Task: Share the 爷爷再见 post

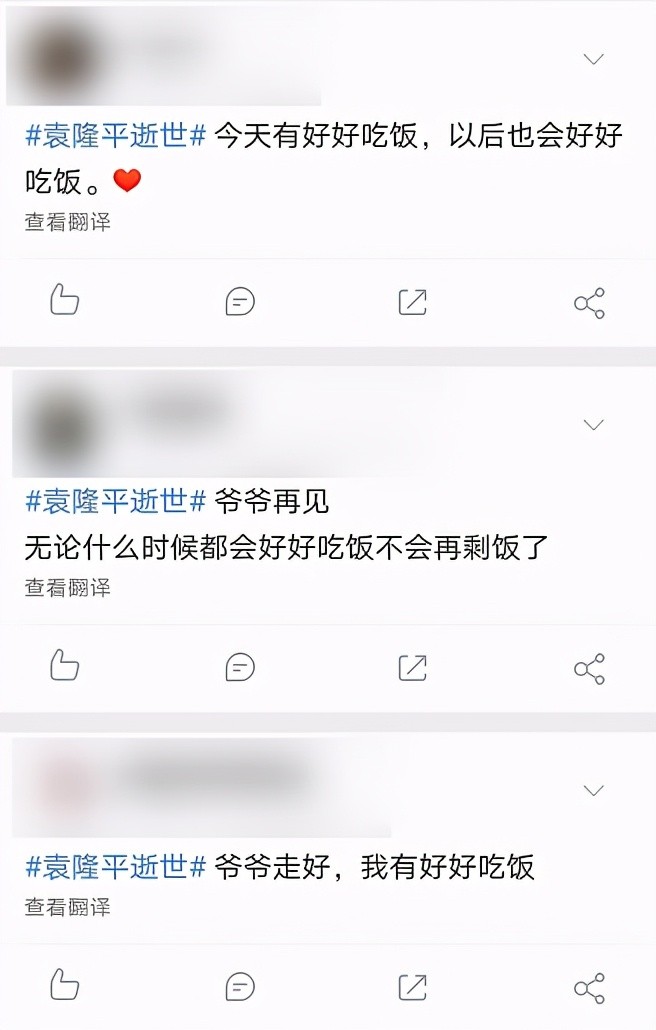Action: 589,668
